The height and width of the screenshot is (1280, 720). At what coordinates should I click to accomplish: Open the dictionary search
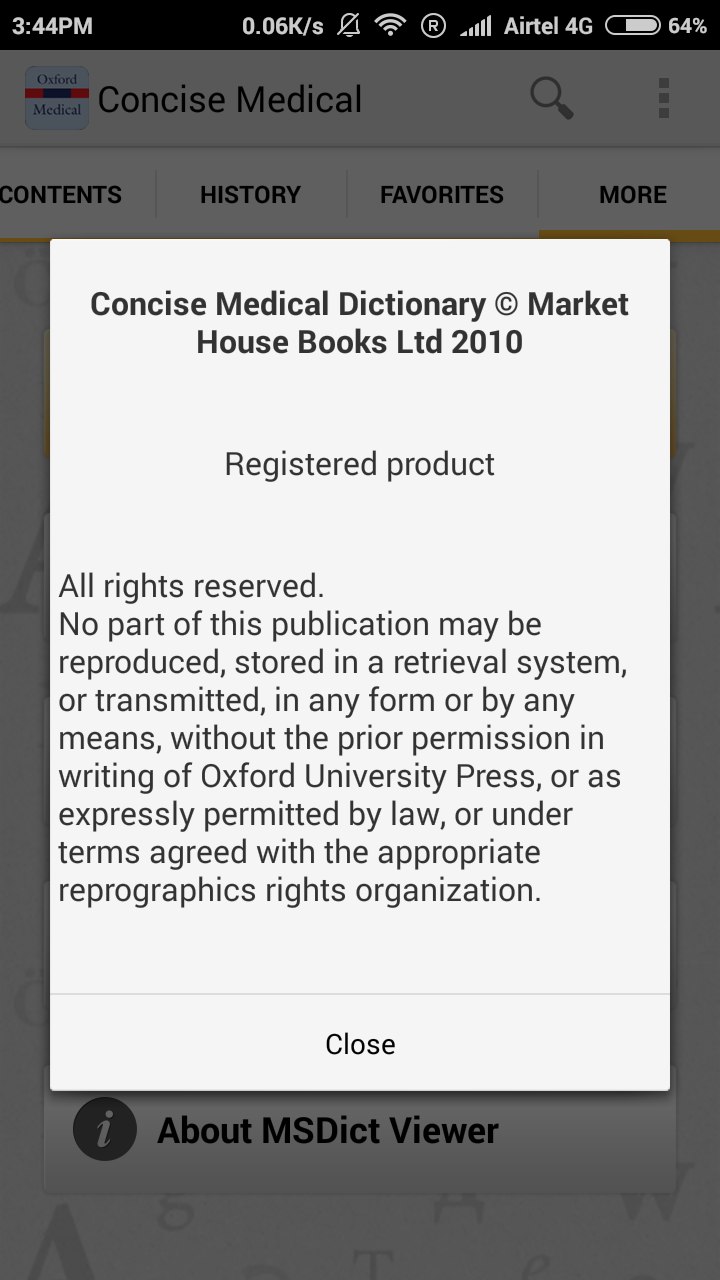coord(551,97)
